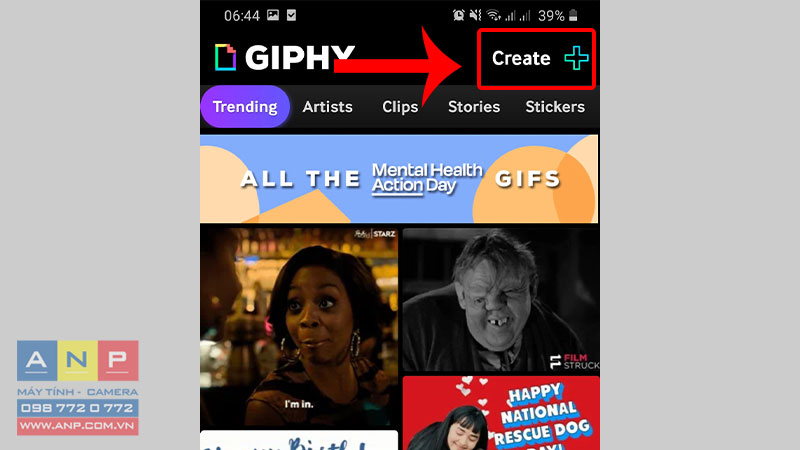Image resolution: width=800 pixels, height=450 pixels.
Task: Open the FilmStruck old man GIF
Action: 500,299
